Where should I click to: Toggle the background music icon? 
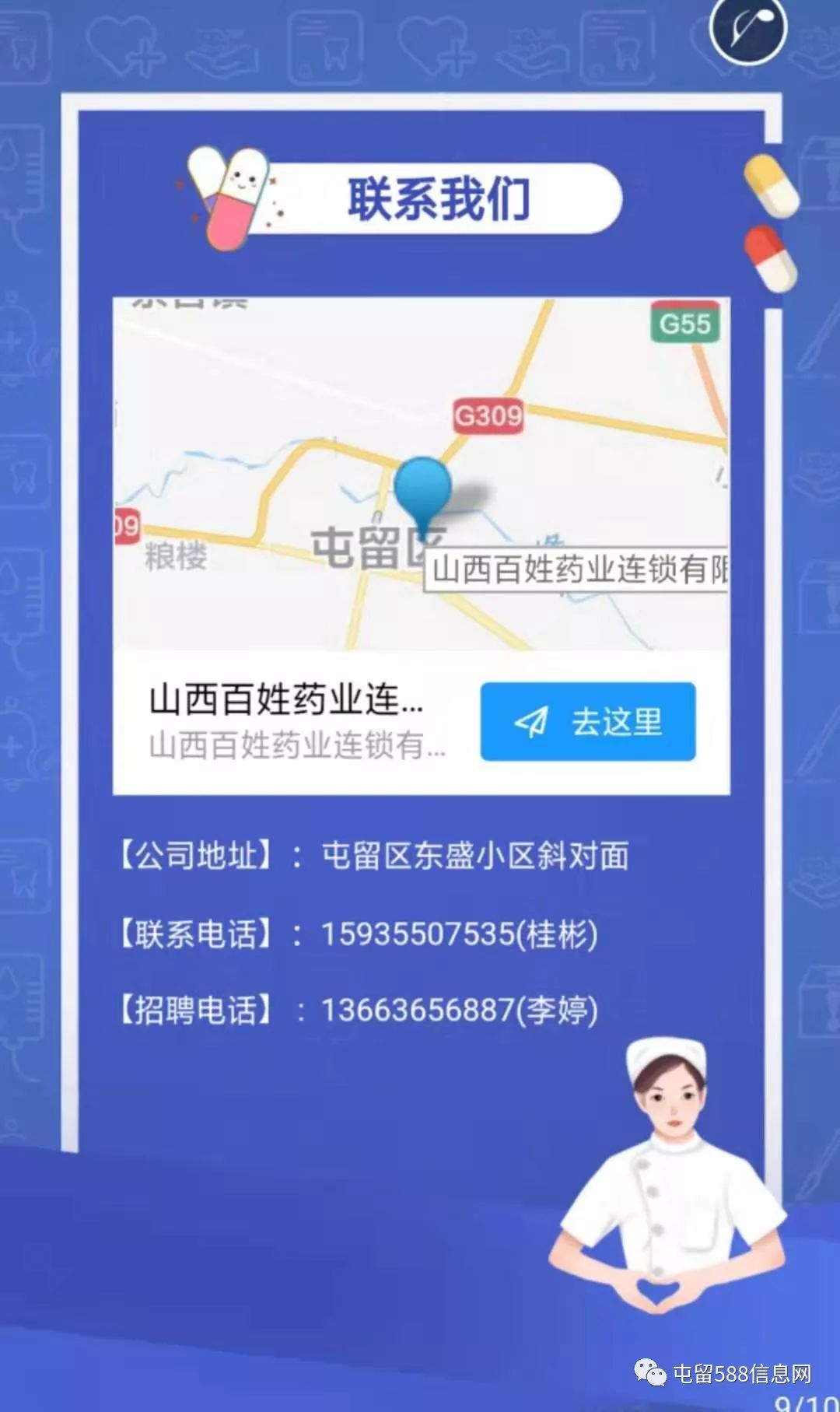tap(748, 28)
